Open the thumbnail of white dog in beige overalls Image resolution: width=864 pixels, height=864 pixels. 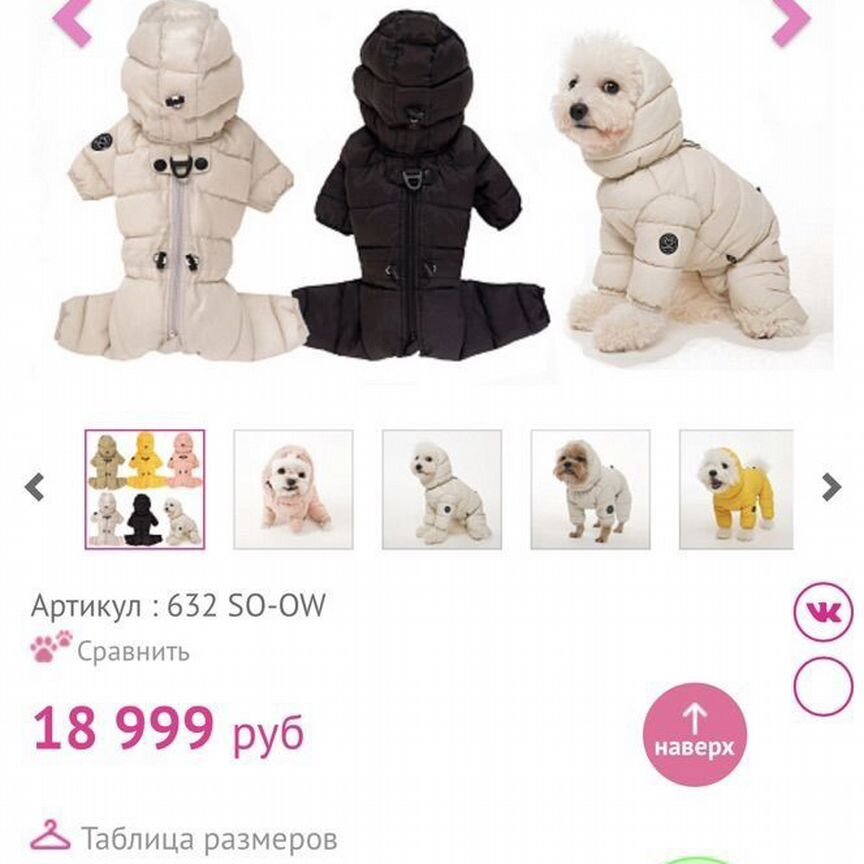[442, 489]
